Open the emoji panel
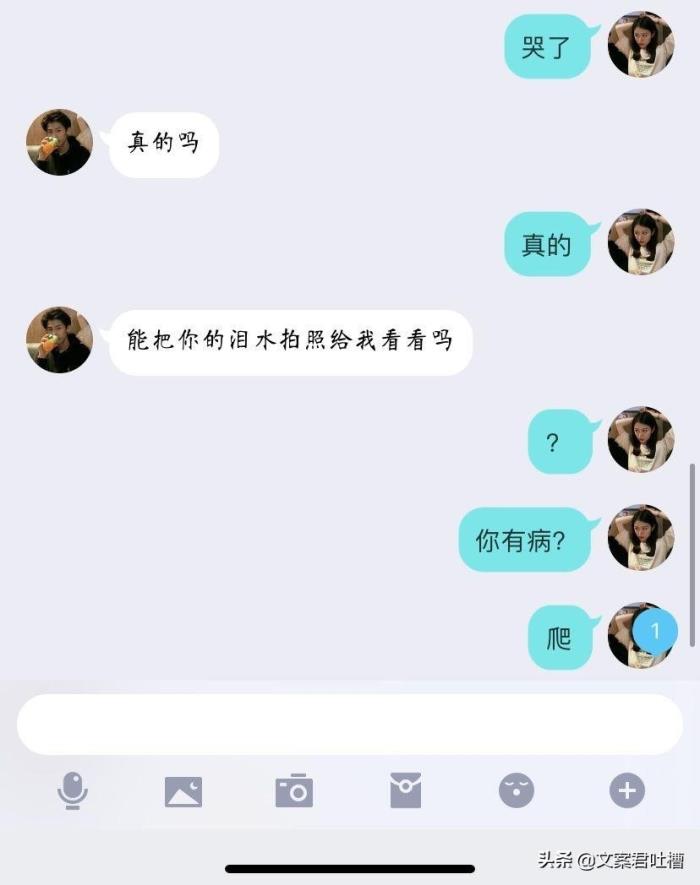Screen dimensions: 700x885 516,791
